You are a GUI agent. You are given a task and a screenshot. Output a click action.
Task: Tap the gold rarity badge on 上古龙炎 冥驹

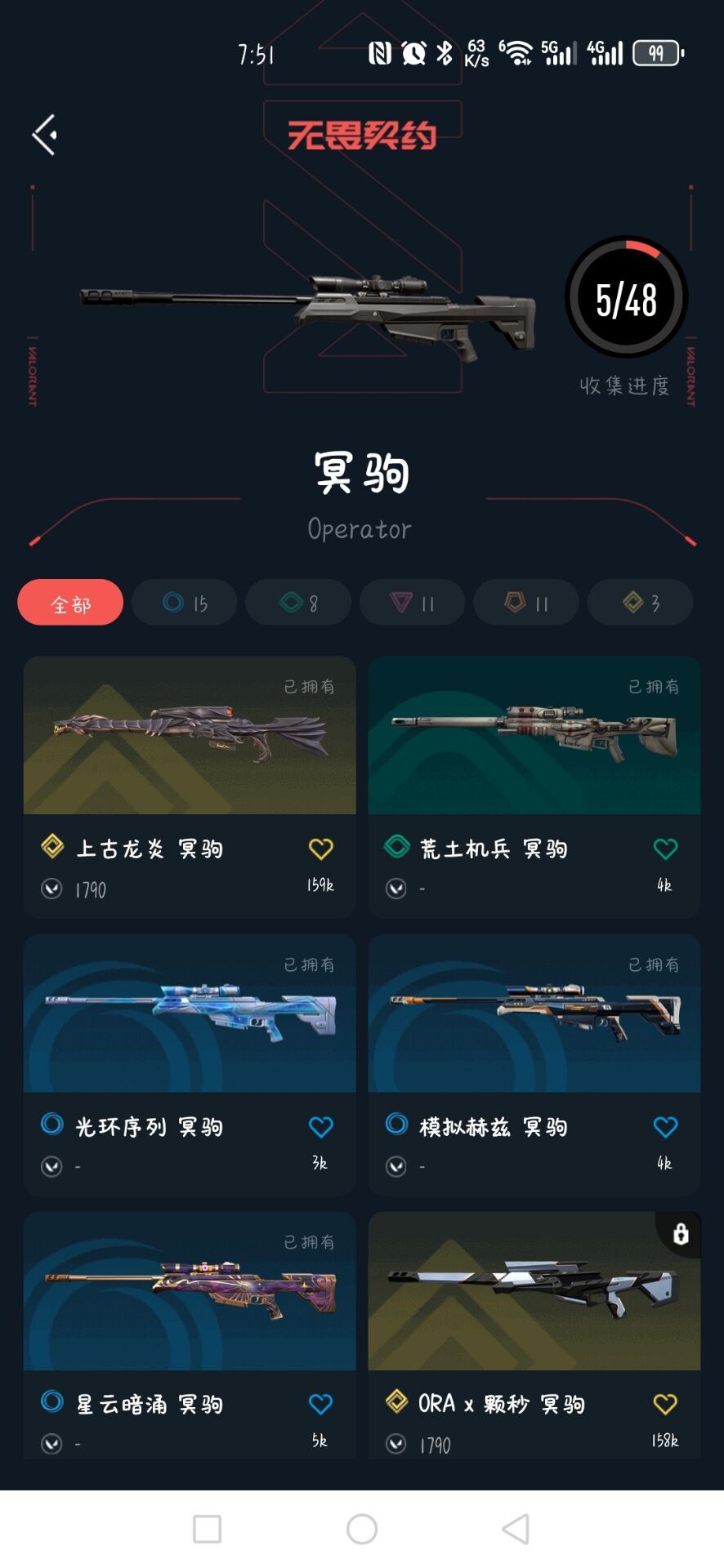pyautogui.click(x=51, y=848)
